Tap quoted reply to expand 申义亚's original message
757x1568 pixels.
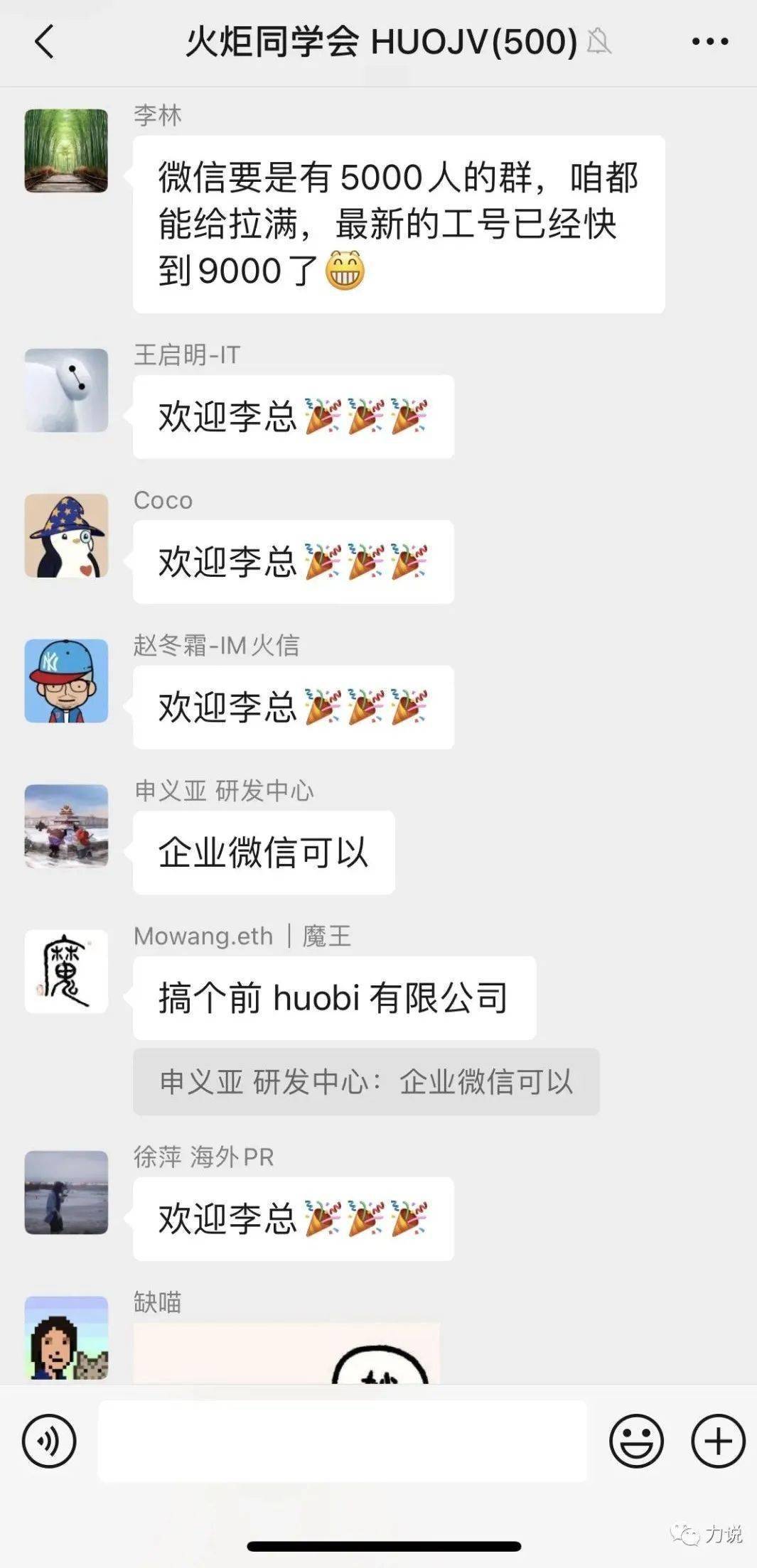tap(366, 1081)
